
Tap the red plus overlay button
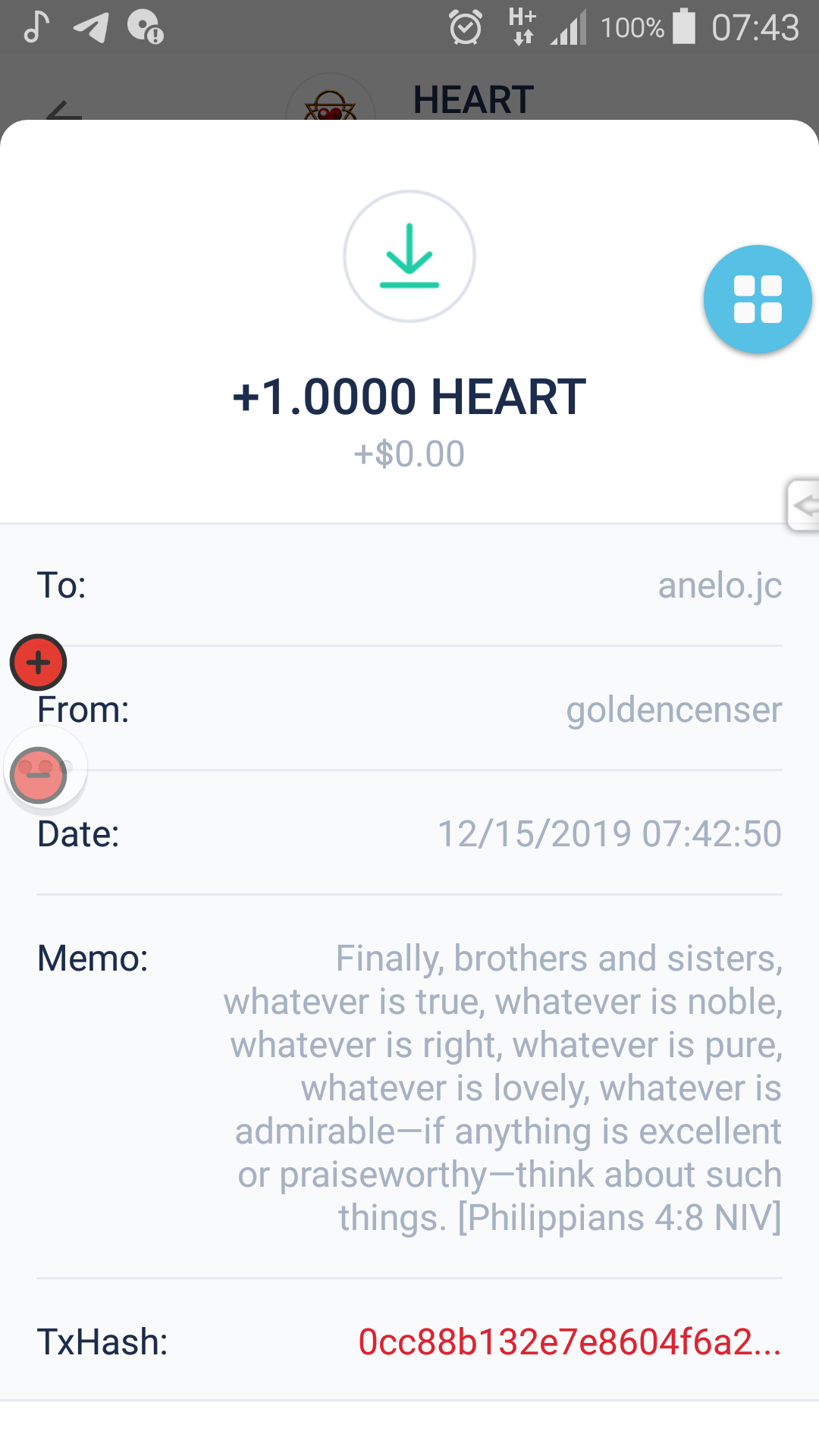(39, 663)
